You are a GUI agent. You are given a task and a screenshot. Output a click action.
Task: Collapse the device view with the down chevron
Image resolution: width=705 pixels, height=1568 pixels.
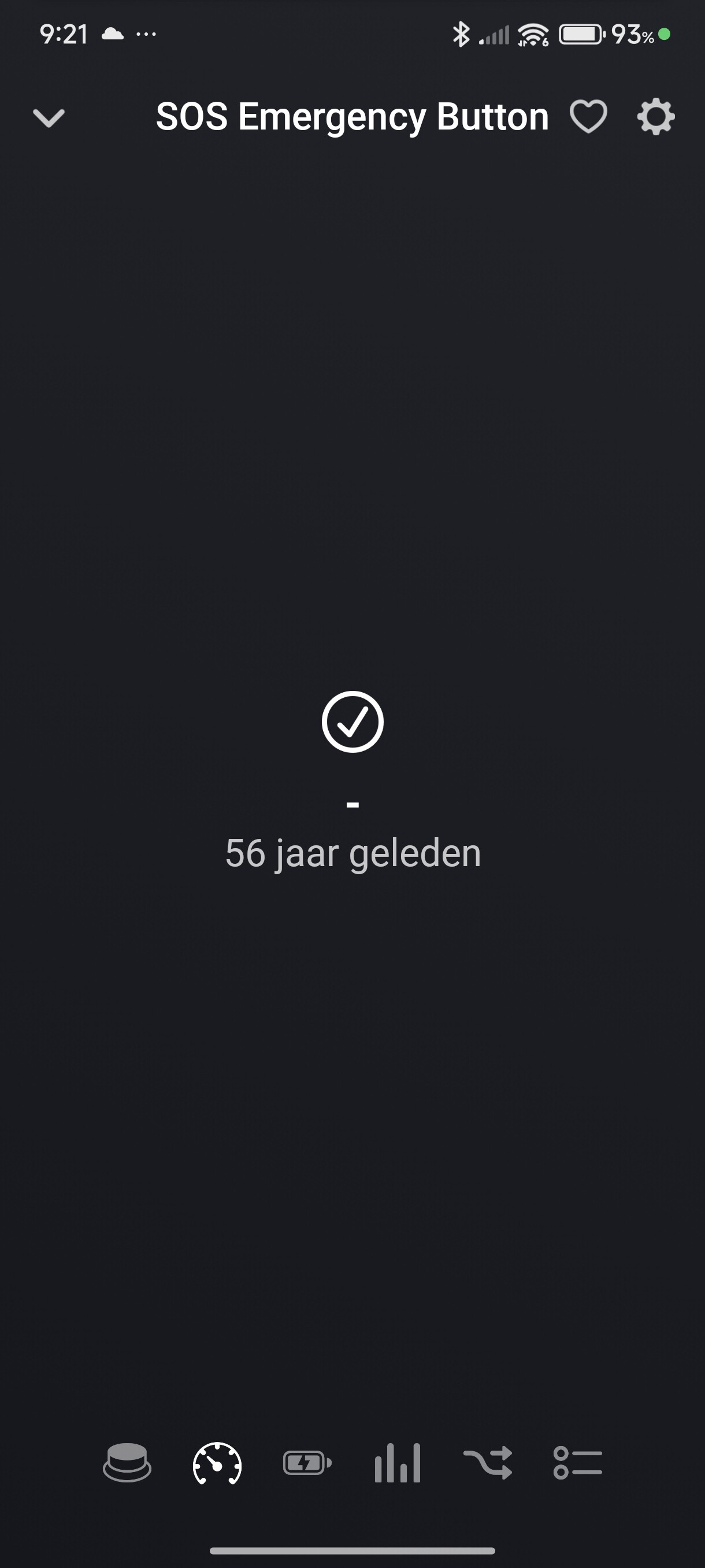tap(49, 117)
